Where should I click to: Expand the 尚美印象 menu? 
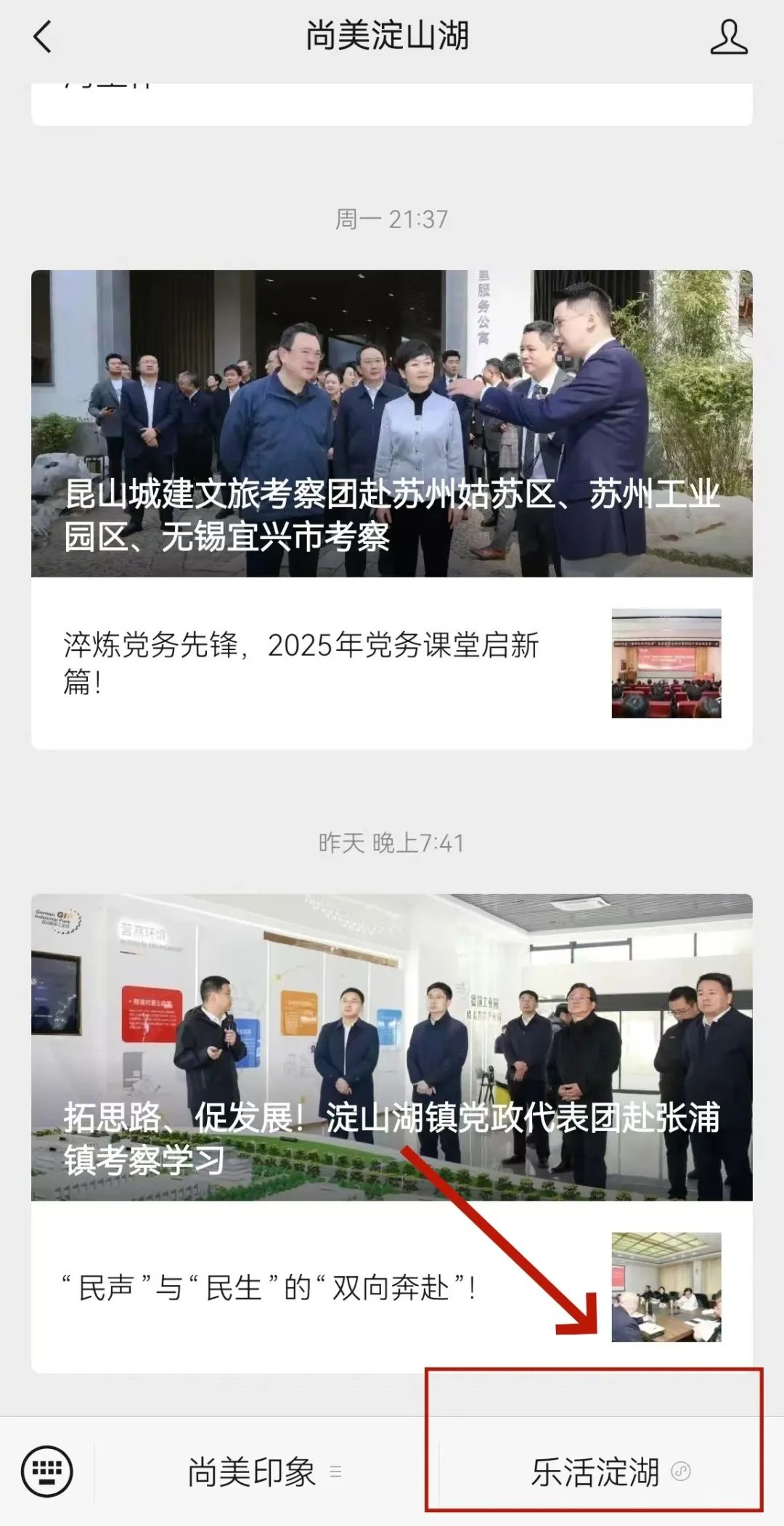click(x=261, y=1472)
